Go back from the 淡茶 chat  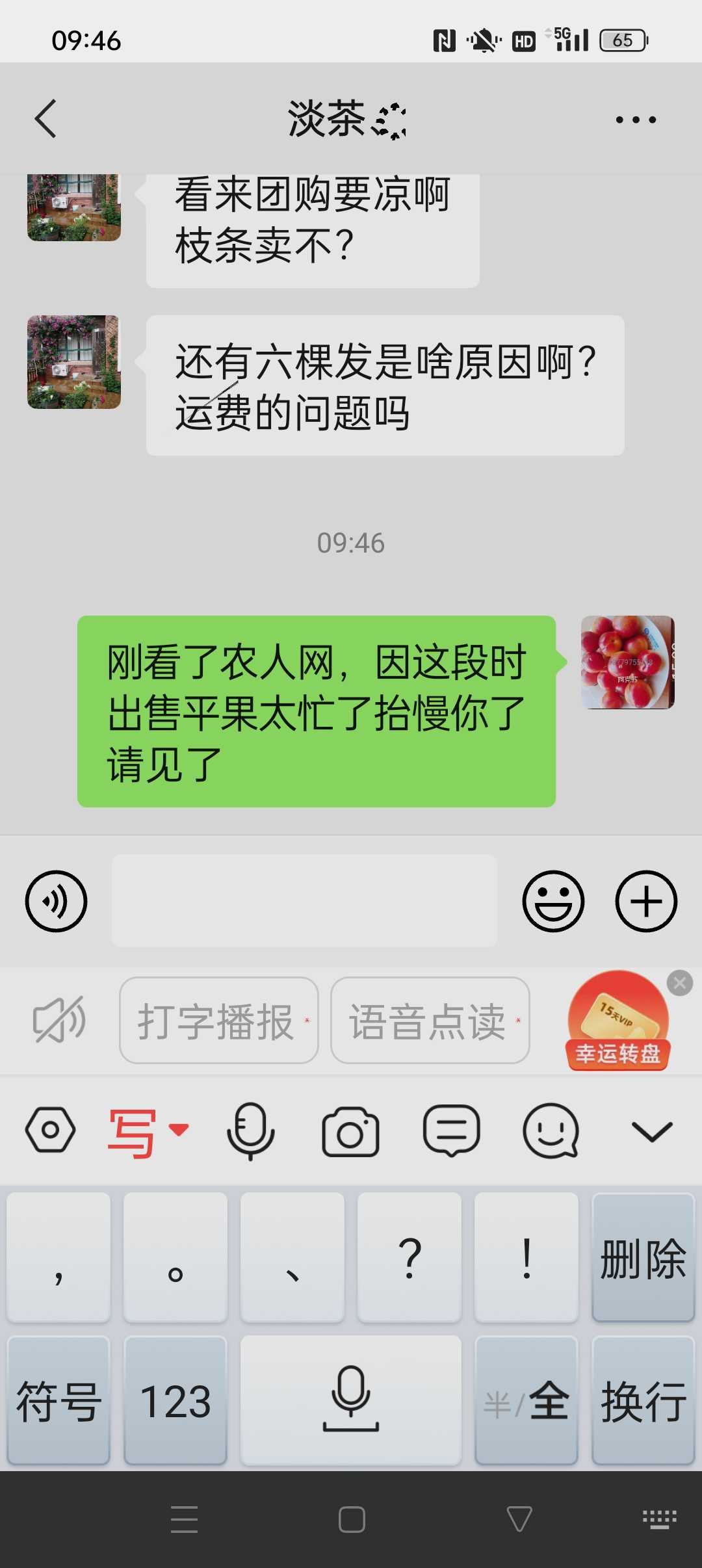(45, 119)
